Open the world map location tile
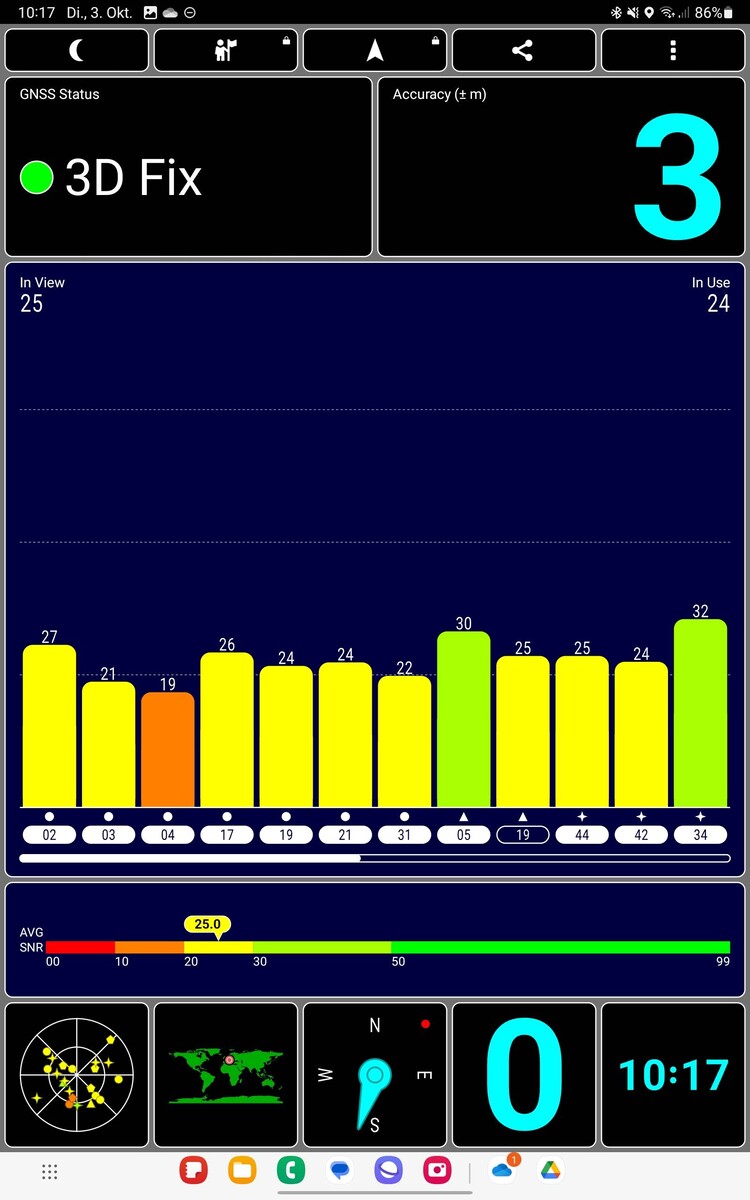The image size is (750, 1200). point(226,1075)
